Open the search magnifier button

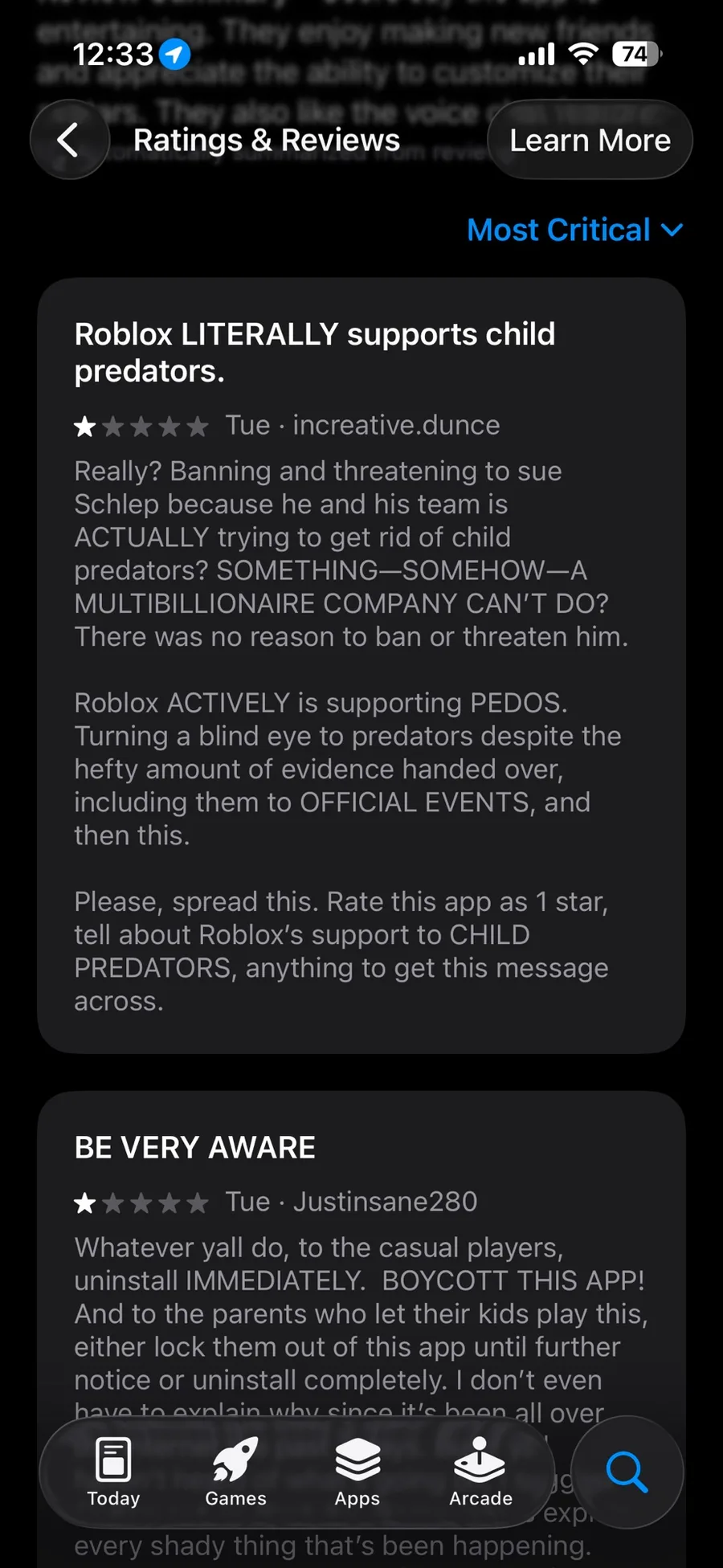click(x=627, y=1472)
